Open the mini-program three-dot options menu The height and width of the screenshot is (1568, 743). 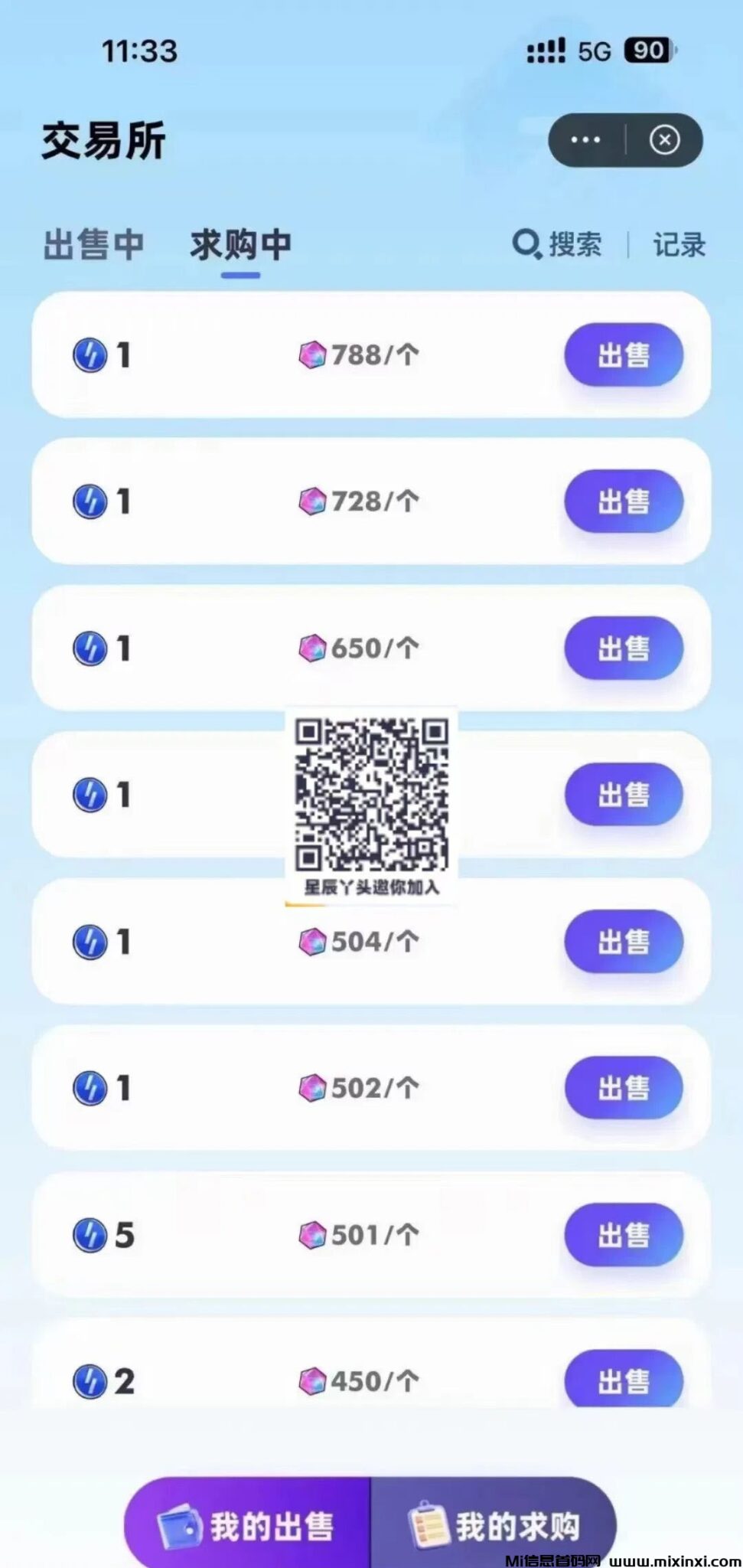tap(584, 139)
